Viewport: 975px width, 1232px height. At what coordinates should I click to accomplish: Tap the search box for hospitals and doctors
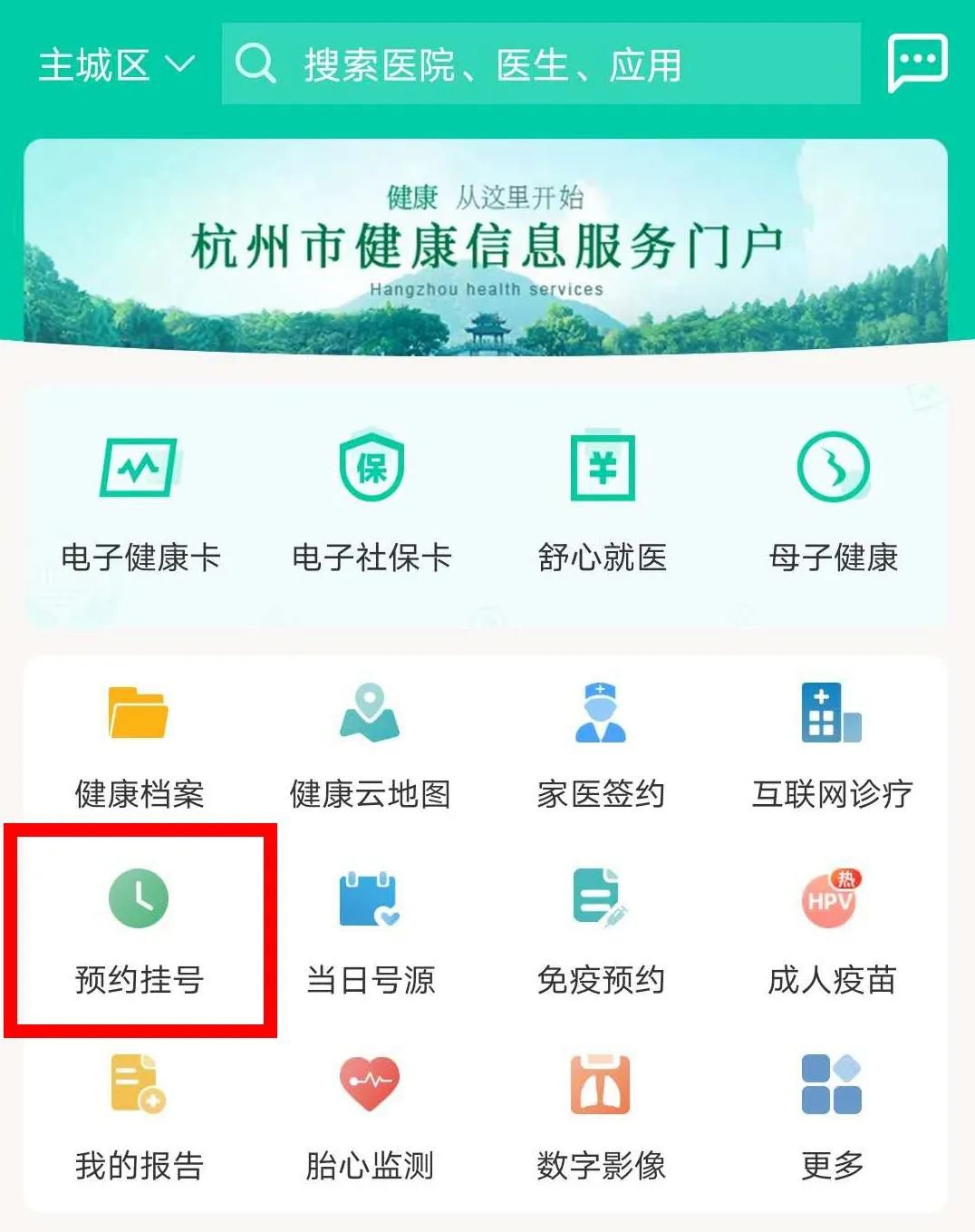tap(540, 65)
